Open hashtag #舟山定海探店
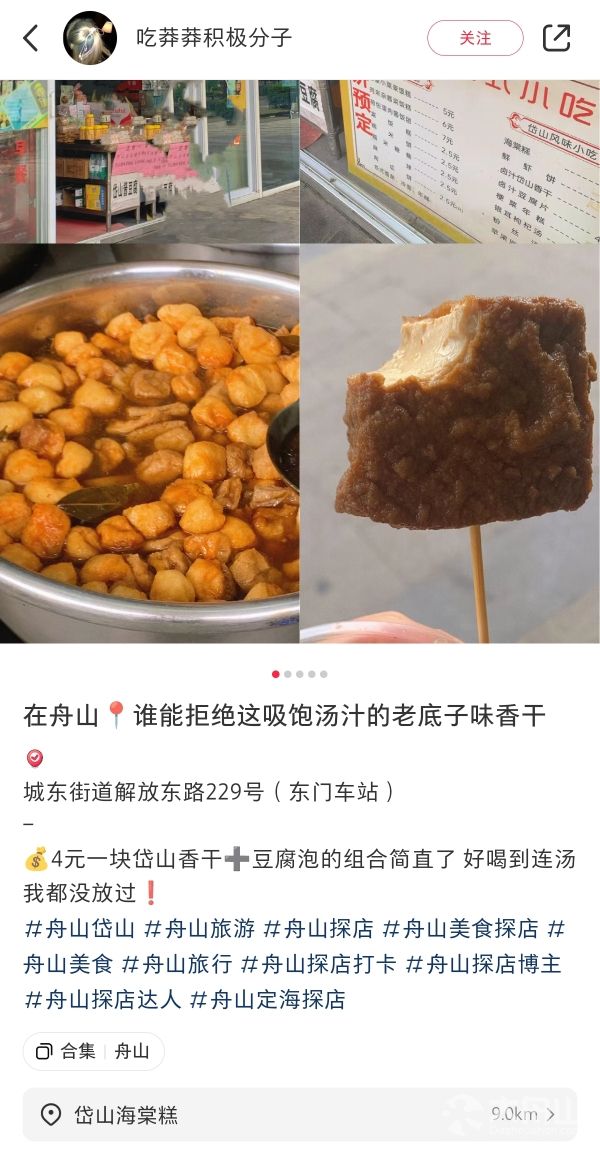 coord(267,1000)
